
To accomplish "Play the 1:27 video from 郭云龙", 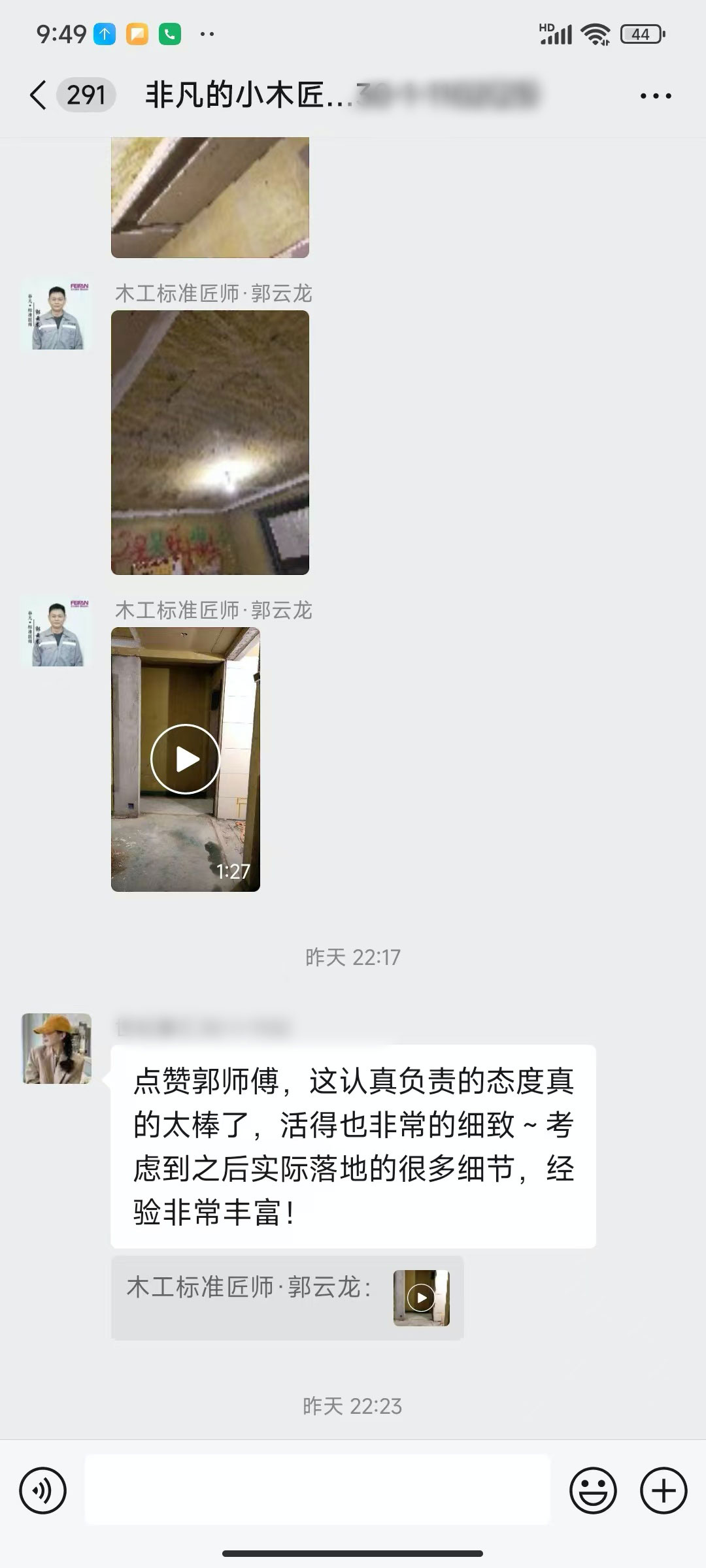I will (x=186, y=759).
